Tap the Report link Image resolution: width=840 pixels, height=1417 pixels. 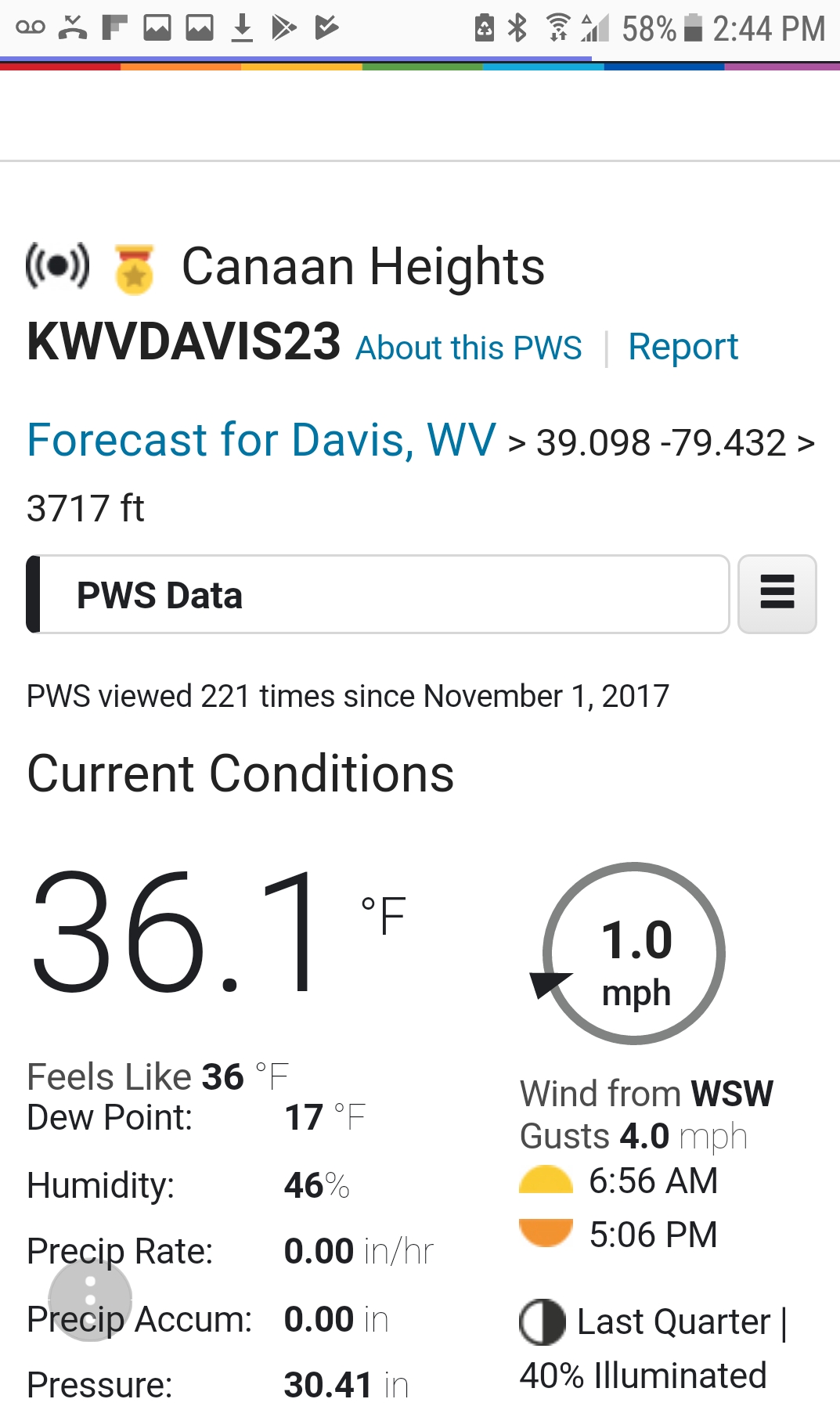(683, 347)
